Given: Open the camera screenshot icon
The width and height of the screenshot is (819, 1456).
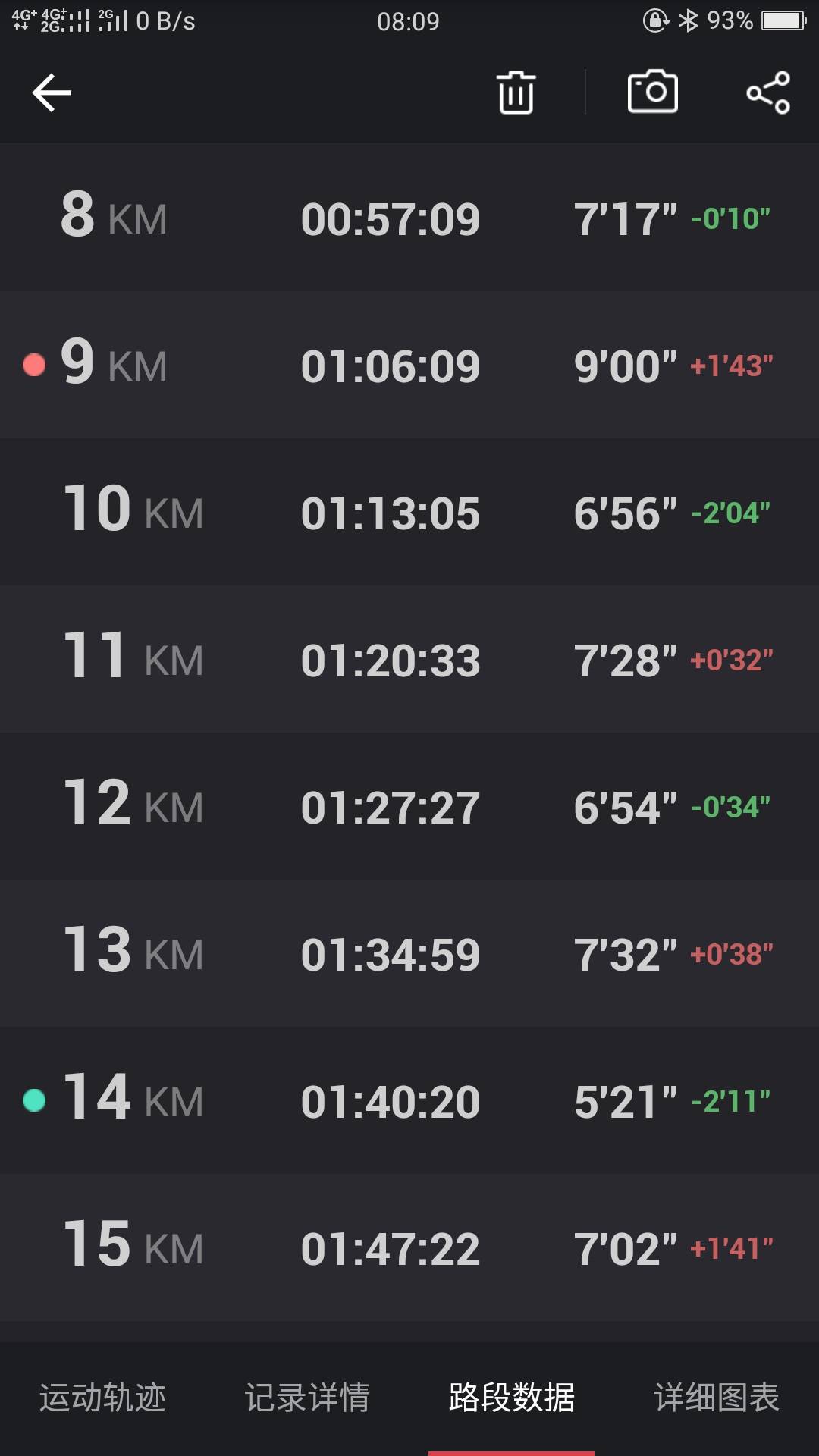Looking at the screenshot, I should coord(652,92).
